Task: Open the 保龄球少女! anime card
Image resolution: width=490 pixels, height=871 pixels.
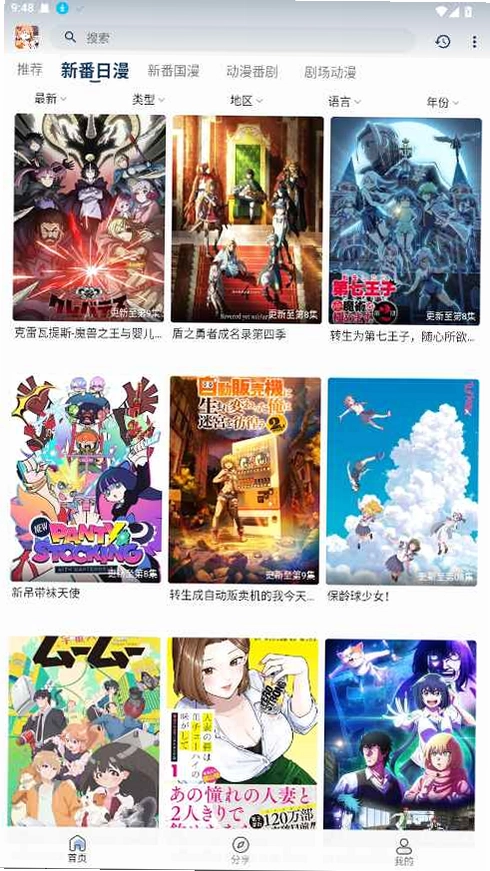Action: tap(403, 491)
